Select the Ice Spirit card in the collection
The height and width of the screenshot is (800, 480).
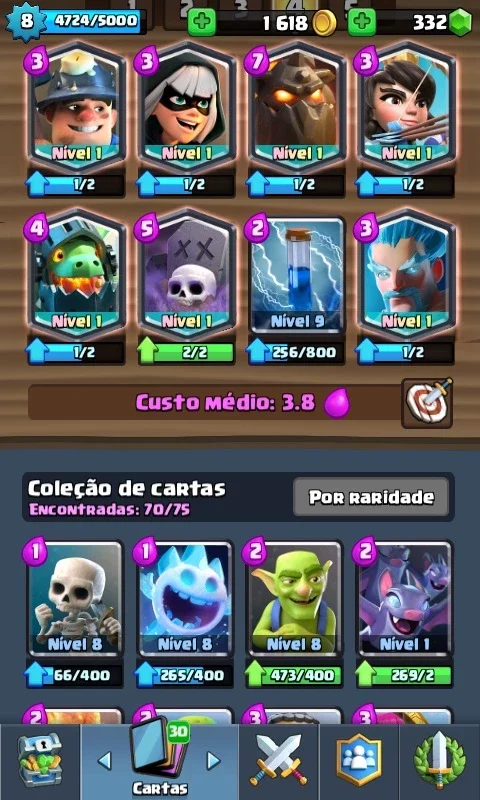tap(185, 599)
